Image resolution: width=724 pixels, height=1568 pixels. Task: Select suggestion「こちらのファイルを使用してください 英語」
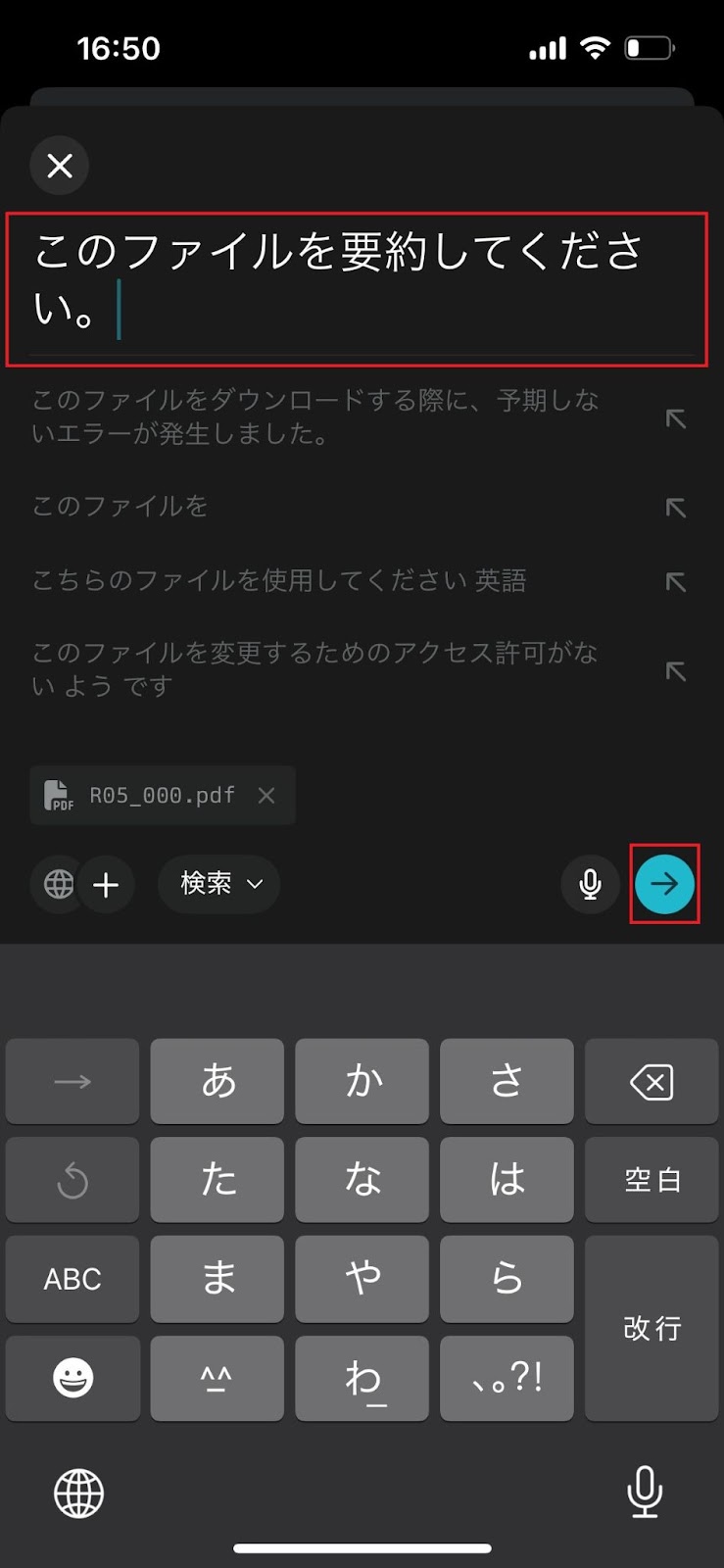280,581
